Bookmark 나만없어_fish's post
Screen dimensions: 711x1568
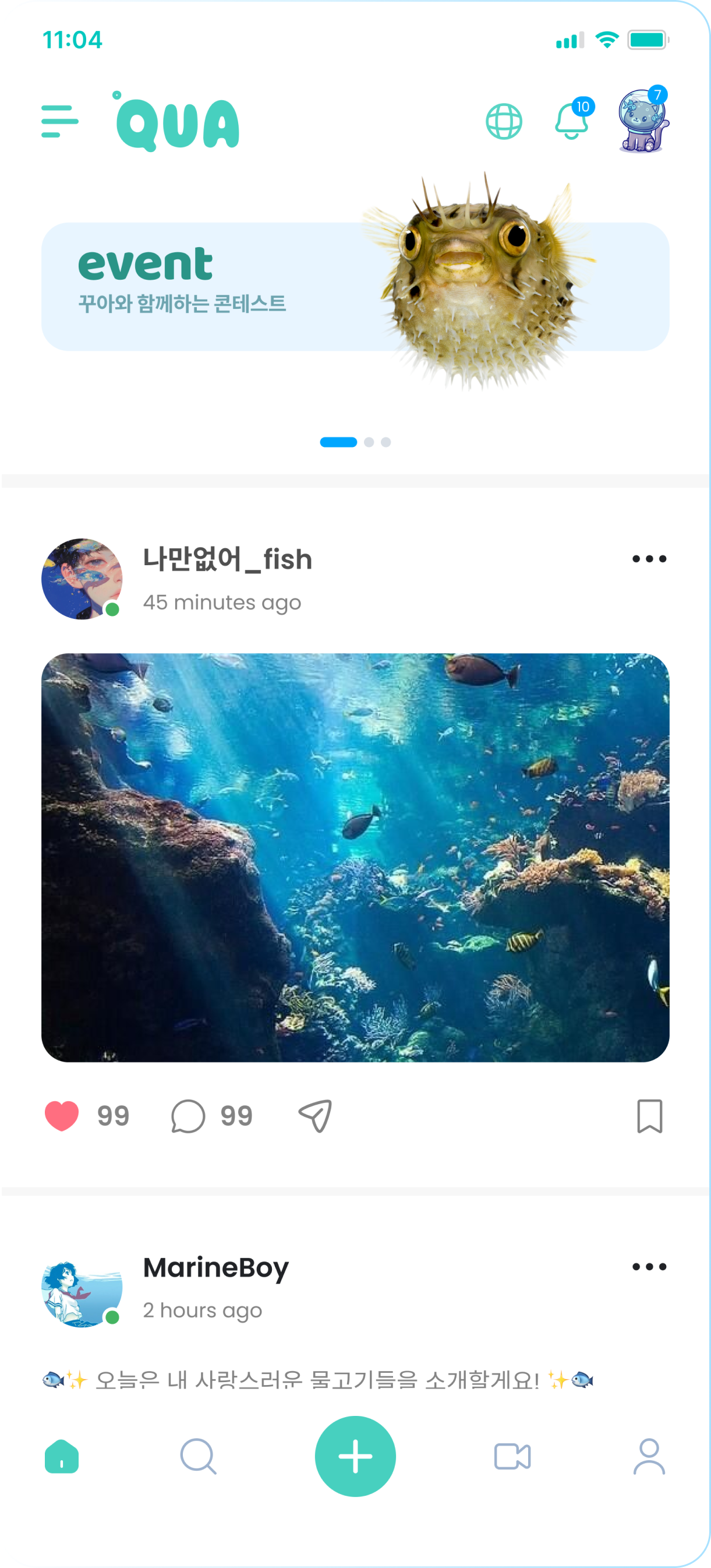(650, 1115)
